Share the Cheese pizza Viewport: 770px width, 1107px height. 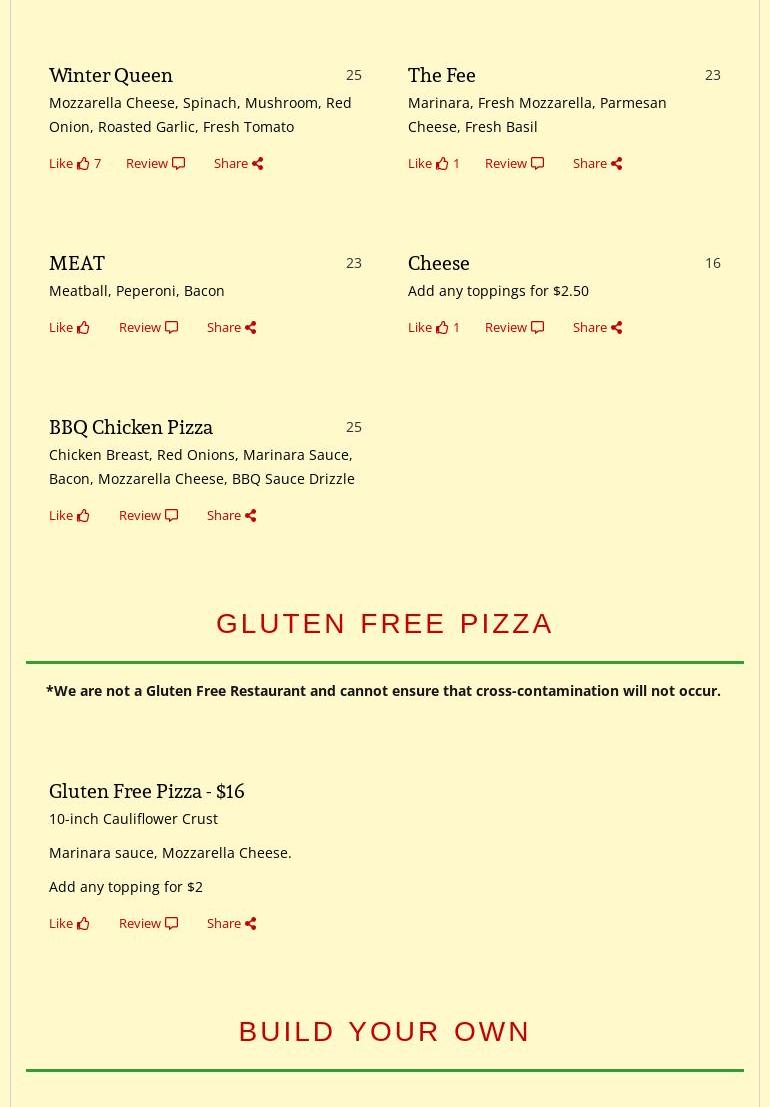597,327
